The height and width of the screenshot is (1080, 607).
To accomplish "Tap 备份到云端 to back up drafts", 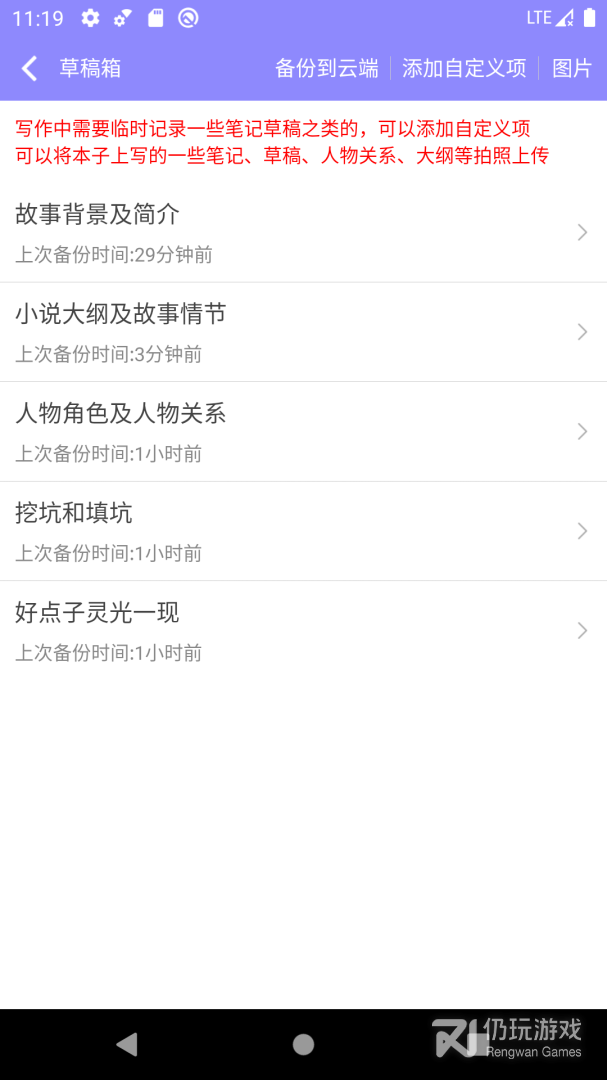I will [x=327, y=68].
